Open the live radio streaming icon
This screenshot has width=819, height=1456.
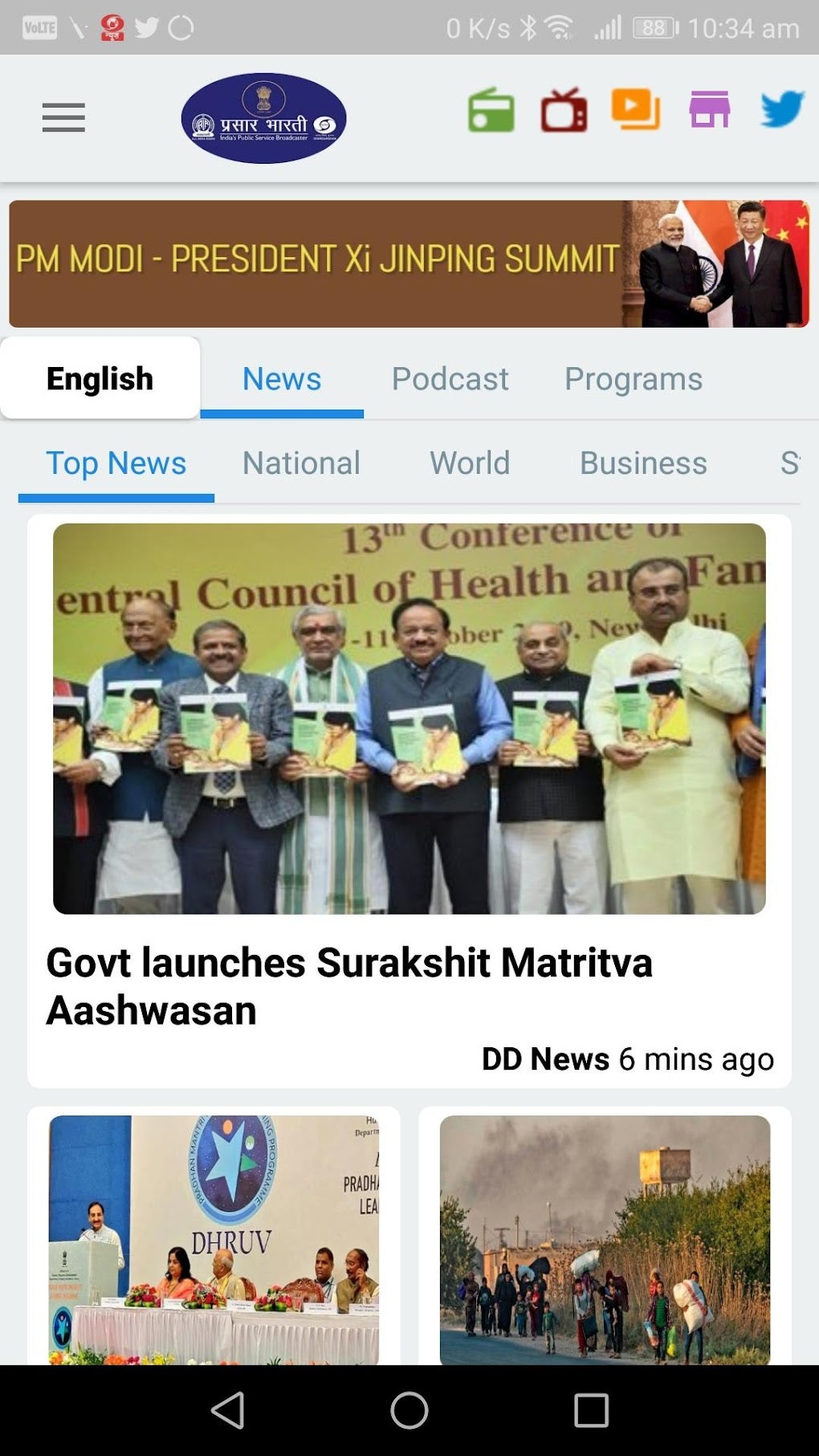[492, 115]
